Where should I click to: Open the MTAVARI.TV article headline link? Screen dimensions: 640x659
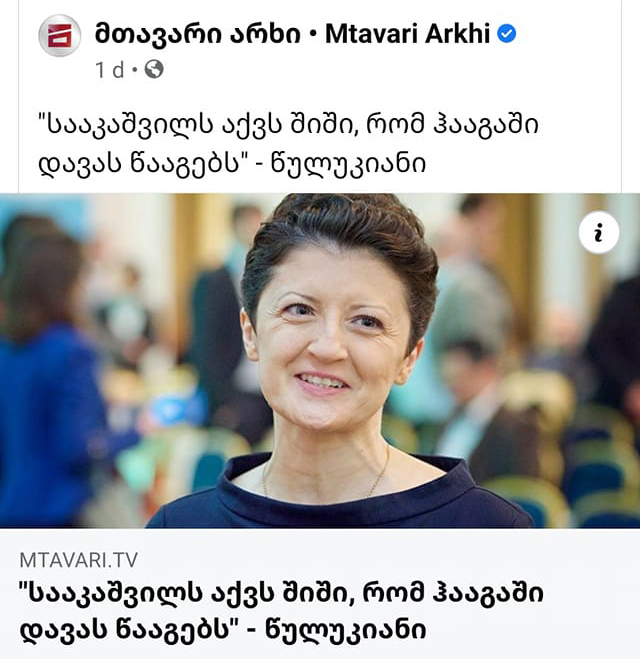pyautogui.click(x=281, y=612)
